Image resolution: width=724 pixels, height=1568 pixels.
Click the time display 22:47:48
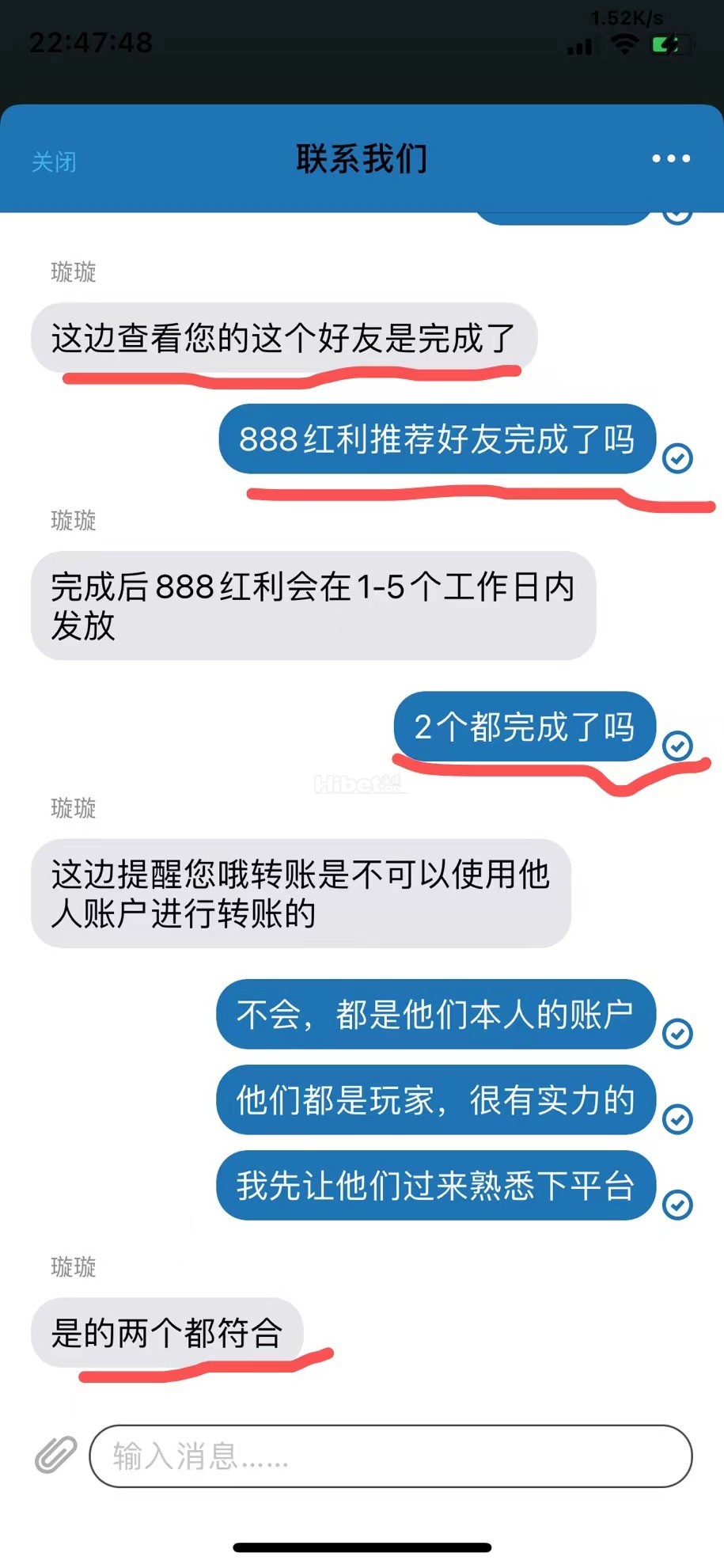(x=91, y=42)
